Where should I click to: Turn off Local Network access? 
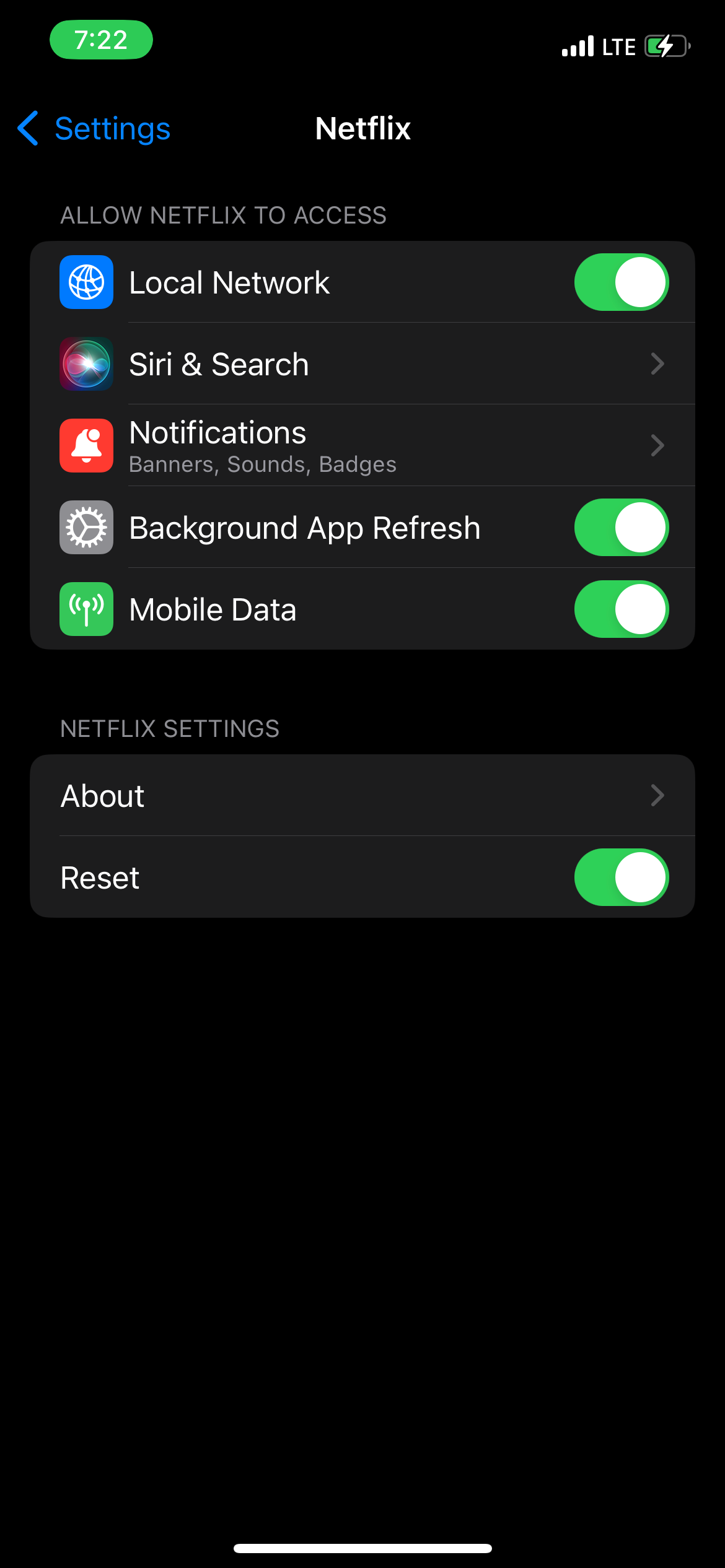pyautogui.click(x=621, y=282)
